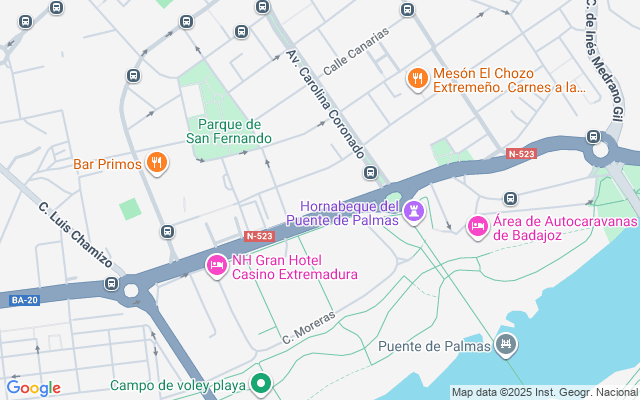Open the Google logo link

coord(33,388)
